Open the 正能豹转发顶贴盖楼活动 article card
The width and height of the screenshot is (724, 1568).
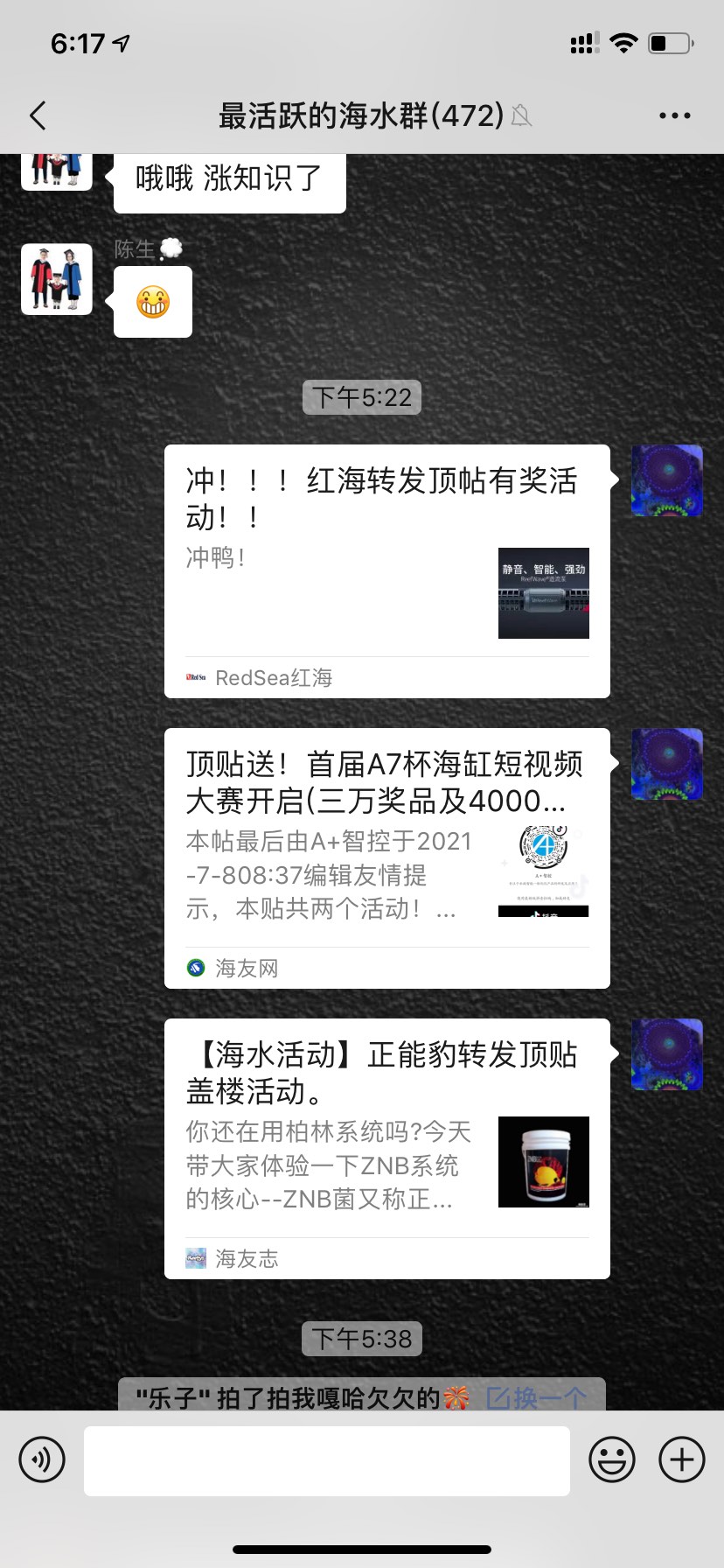point(386,1148)
